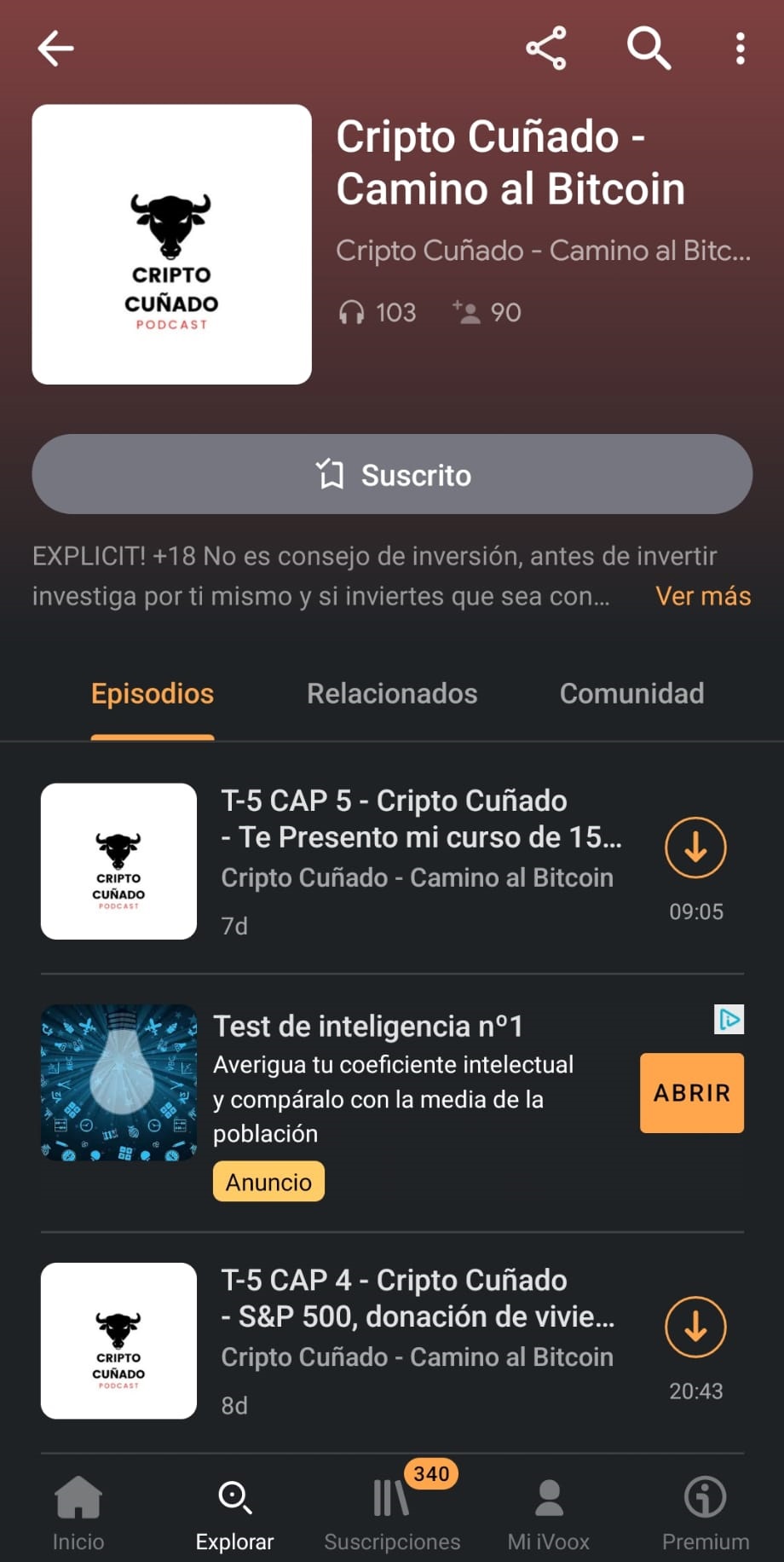Switch to the Relacionados tab
The height and width of the screenshot is (1562, 784).
392,694
